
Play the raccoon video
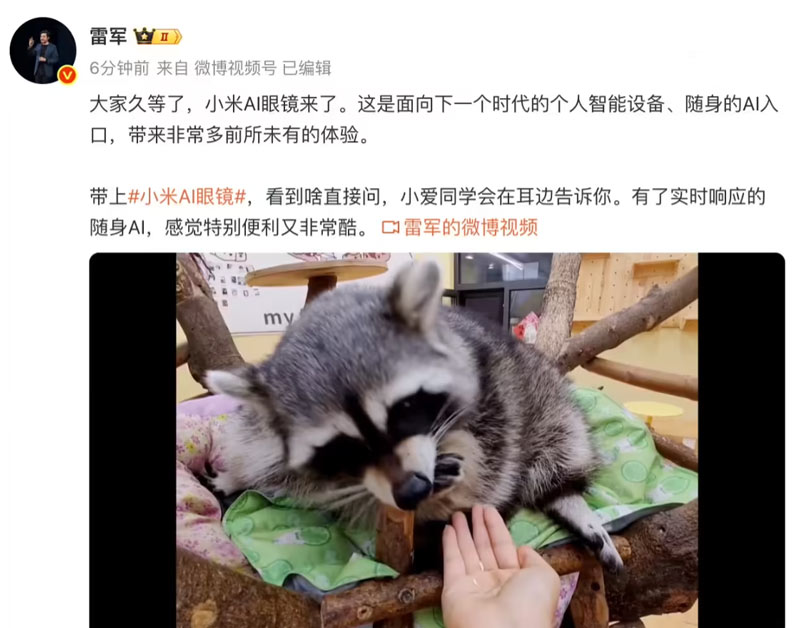[436, 440]
